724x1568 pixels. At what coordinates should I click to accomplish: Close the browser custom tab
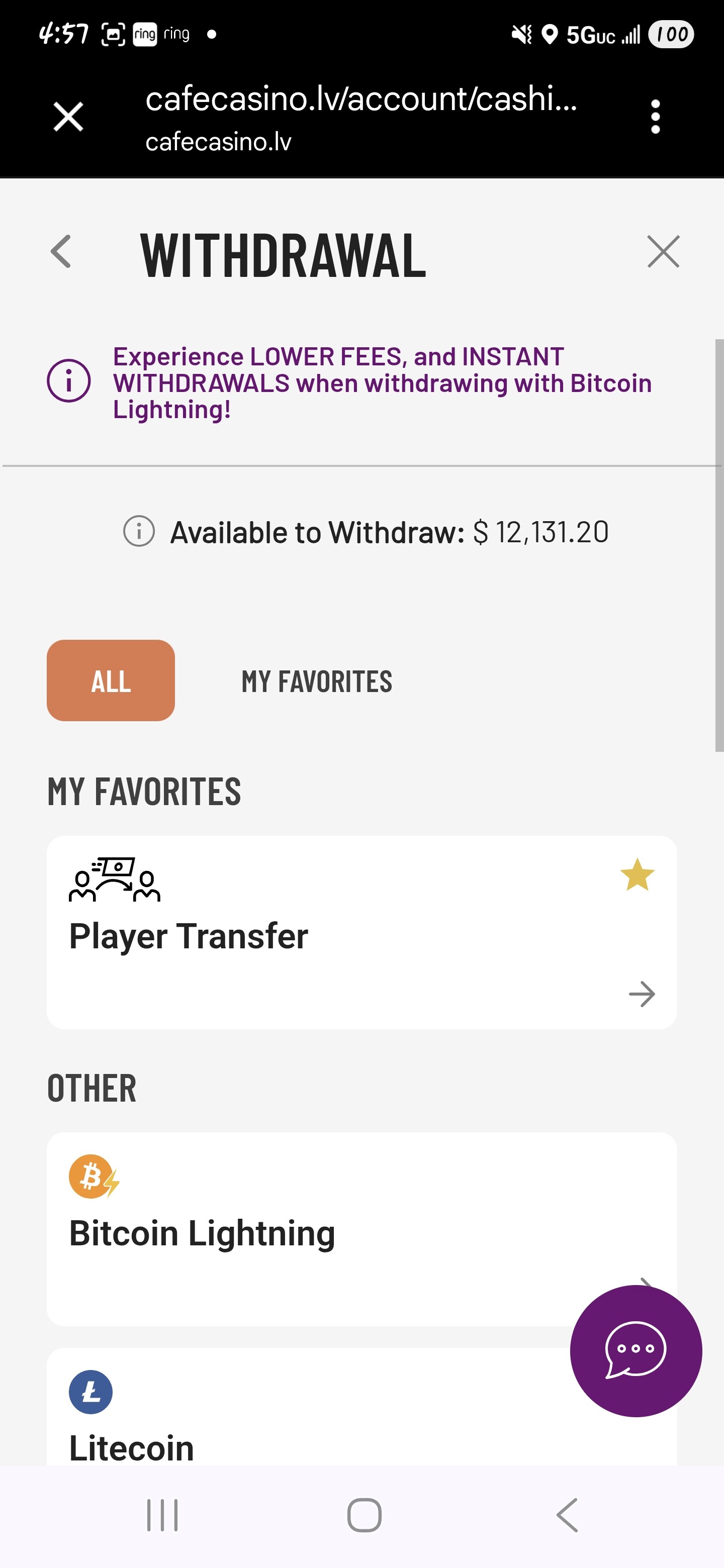(68, 116)
